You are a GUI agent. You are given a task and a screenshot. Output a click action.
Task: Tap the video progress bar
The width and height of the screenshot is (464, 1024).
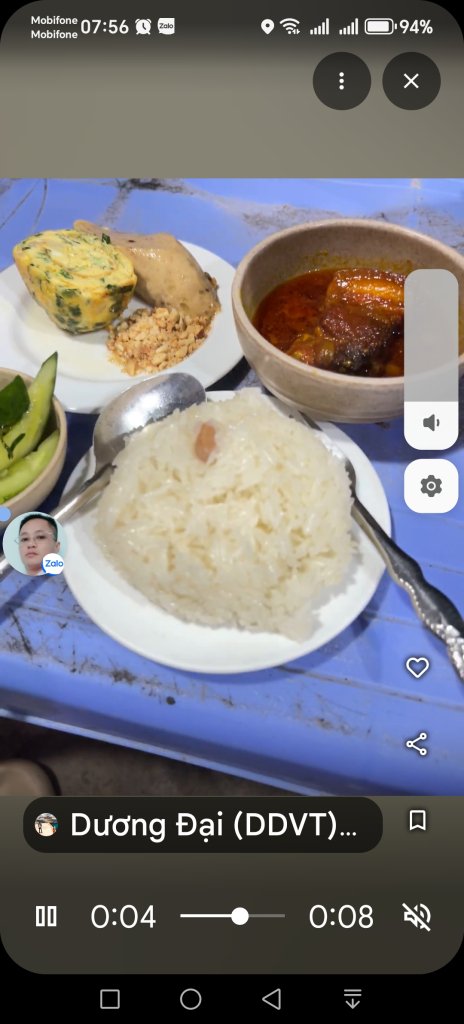tap(232, 916)
